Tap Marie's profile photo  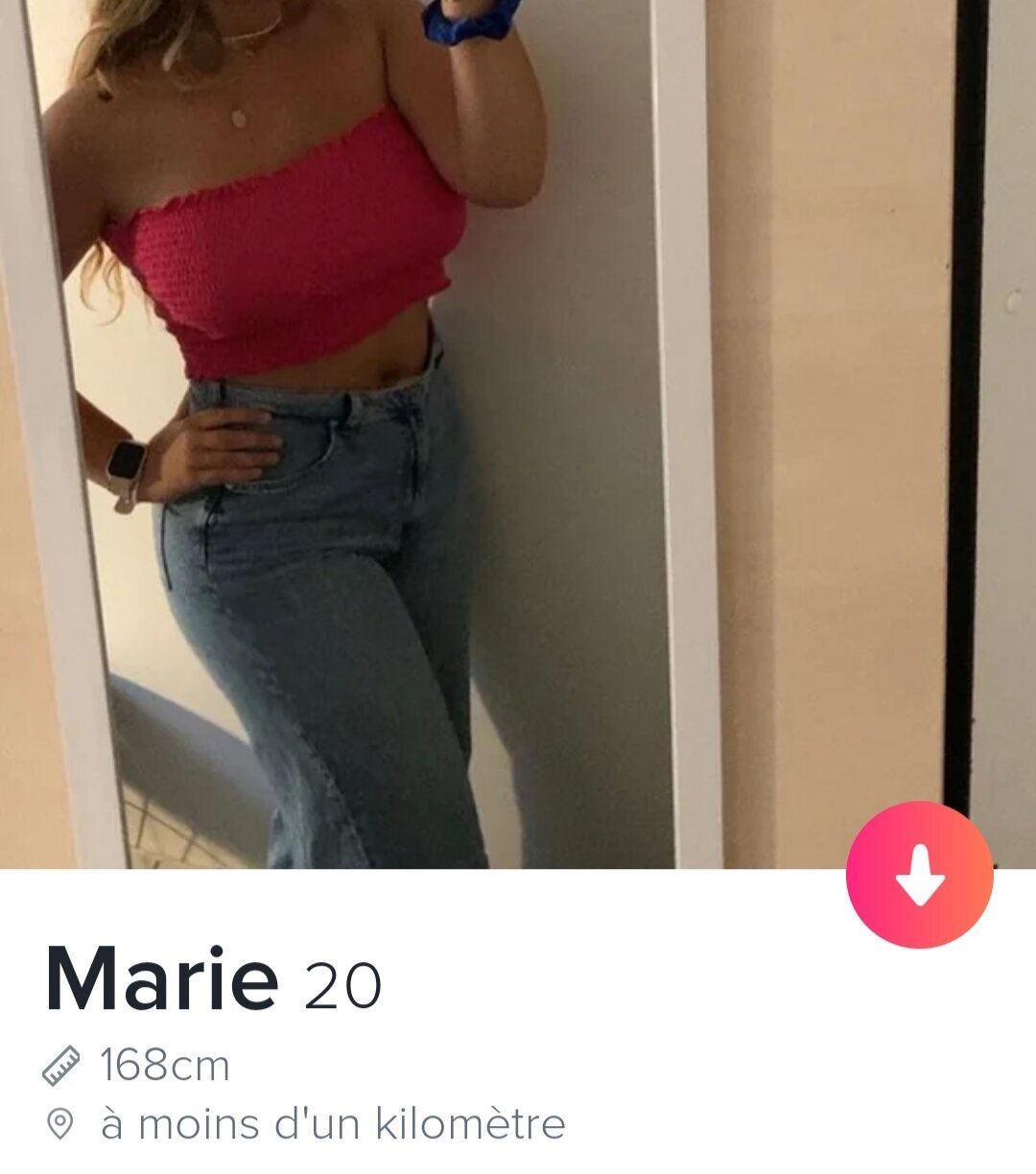point(518,434)
